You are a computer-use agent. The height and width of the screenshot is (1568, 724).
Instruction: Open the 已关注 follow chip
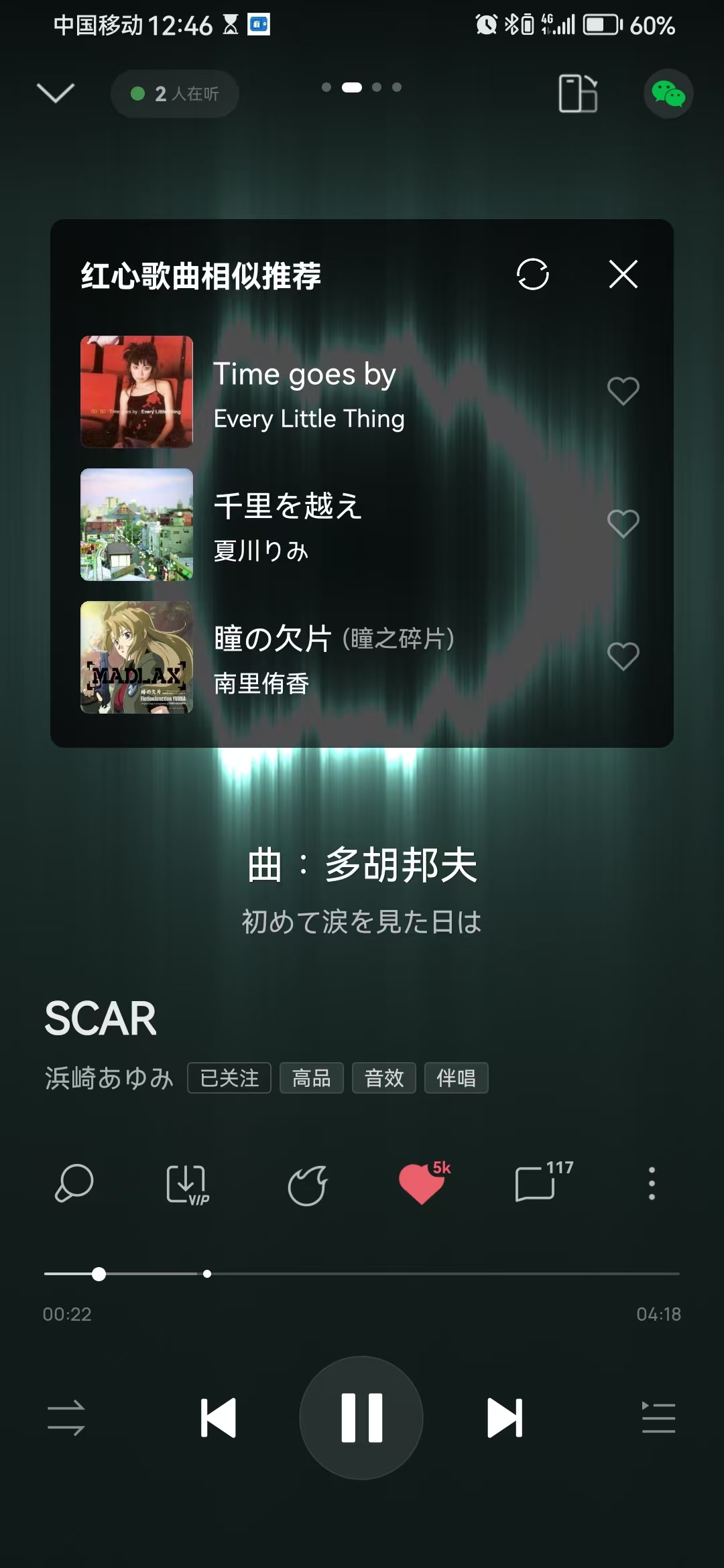[x=229, y=1078]
